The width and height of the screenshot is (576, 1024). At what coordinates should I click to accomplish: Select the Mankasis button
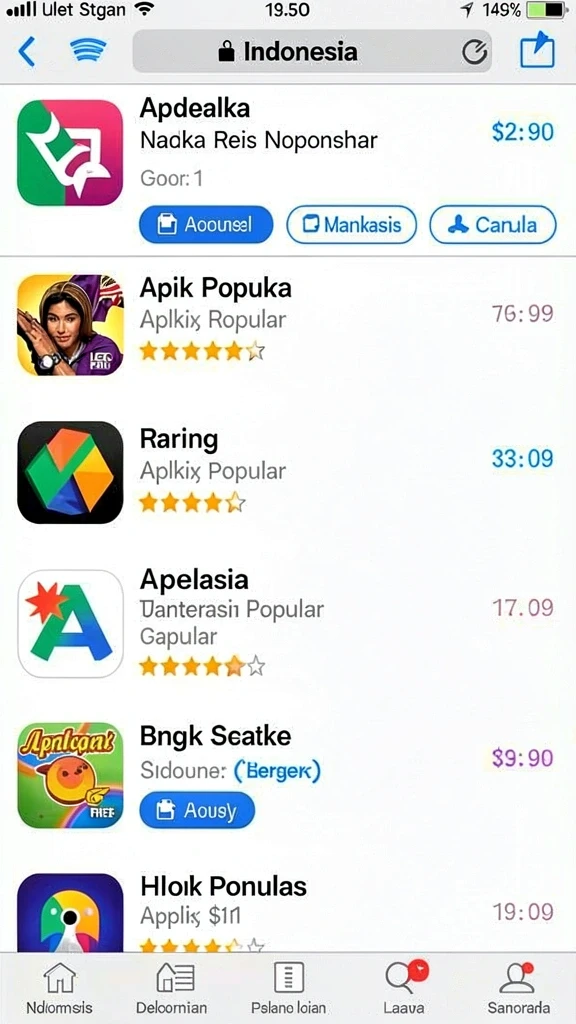click(x=351, y=225)
